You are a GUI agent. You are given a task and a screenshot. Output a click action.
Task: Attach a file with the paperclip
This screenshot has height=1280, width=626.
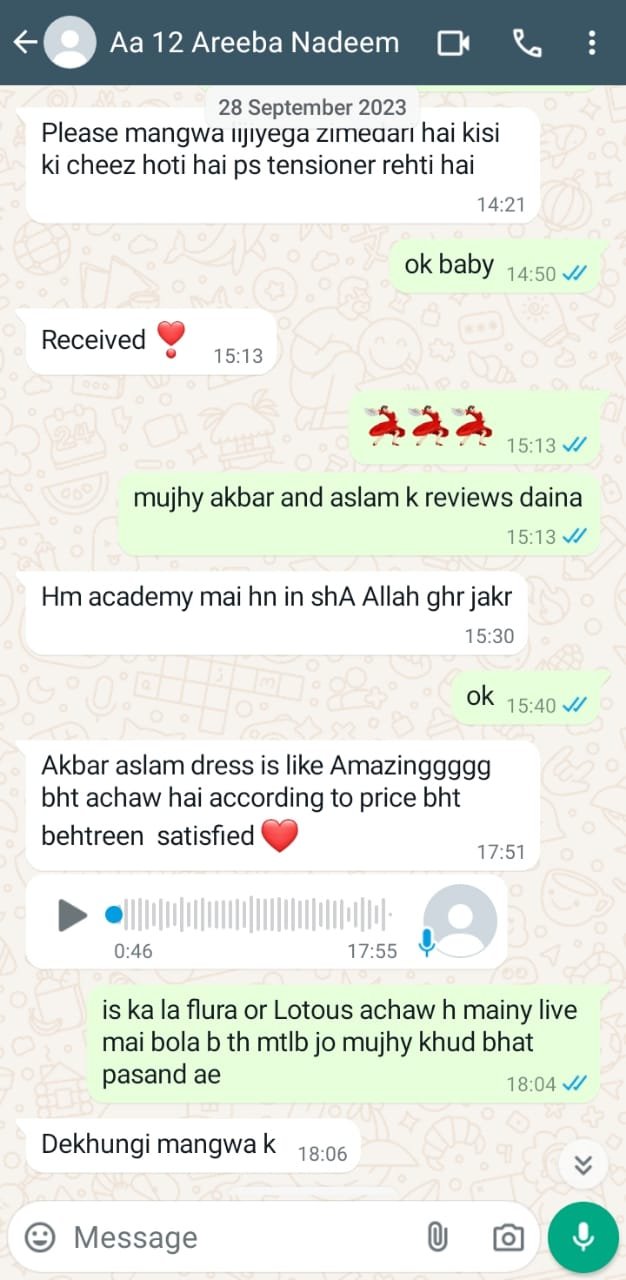point(437,1237)
